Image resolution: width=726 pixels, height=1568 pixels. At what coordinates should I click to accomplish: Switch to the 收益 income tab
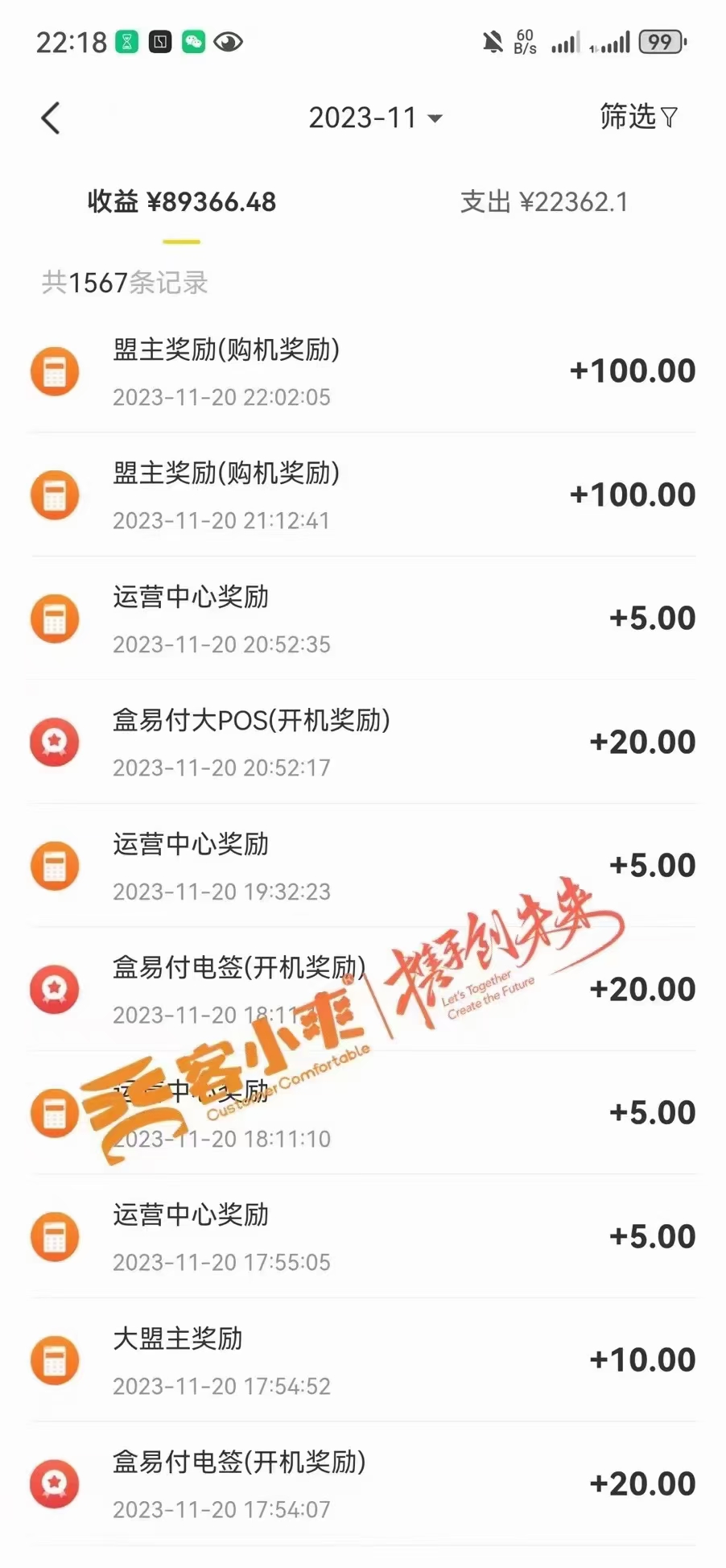pyautogui.click(x=182, y=202)
